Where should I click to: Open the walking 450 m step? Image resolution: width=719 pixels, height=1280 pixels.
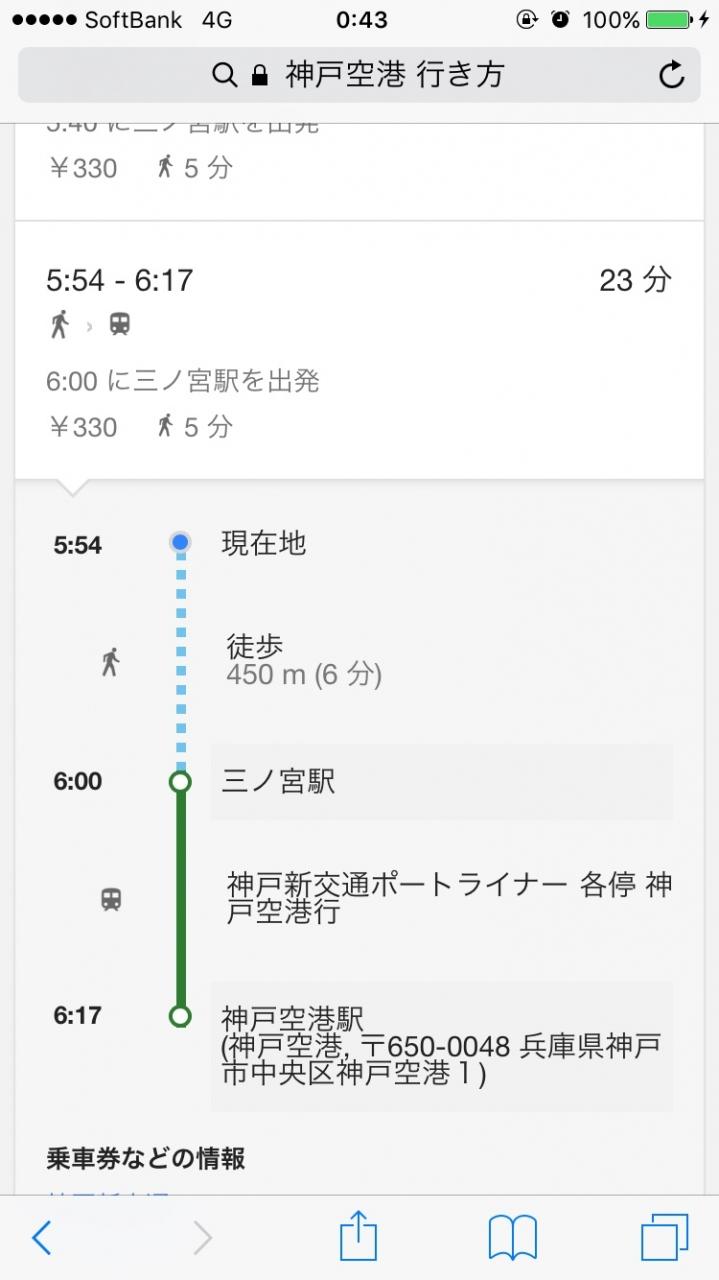[x=304, y=661]
